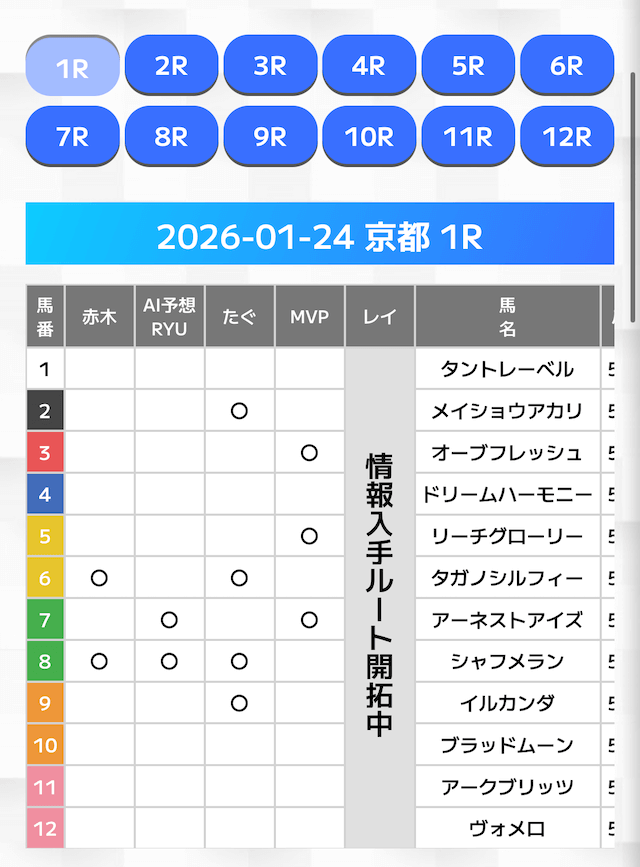The image size is (640, 867).
Task: Go to race 7R
Action: tap(72, 136)
